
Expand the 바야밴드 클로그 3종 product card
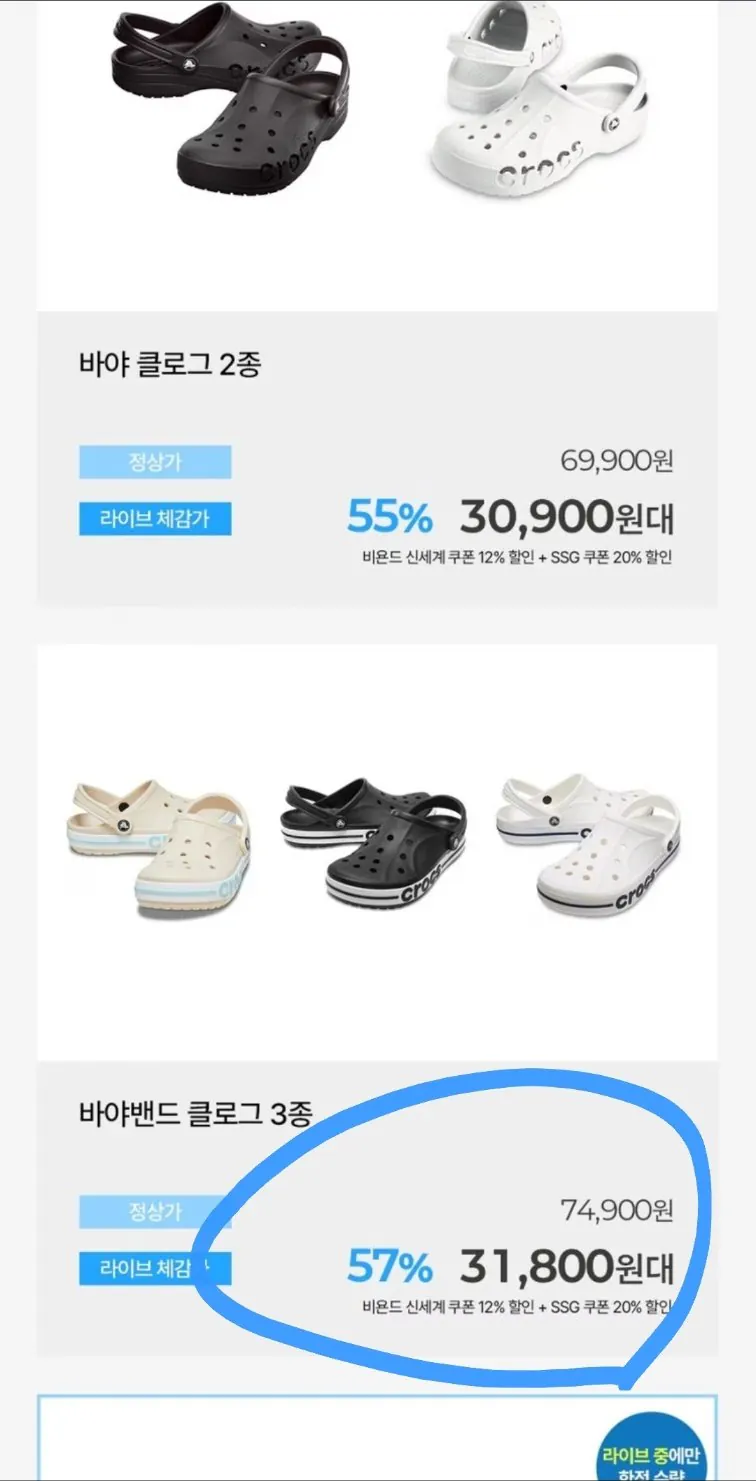378,1200
